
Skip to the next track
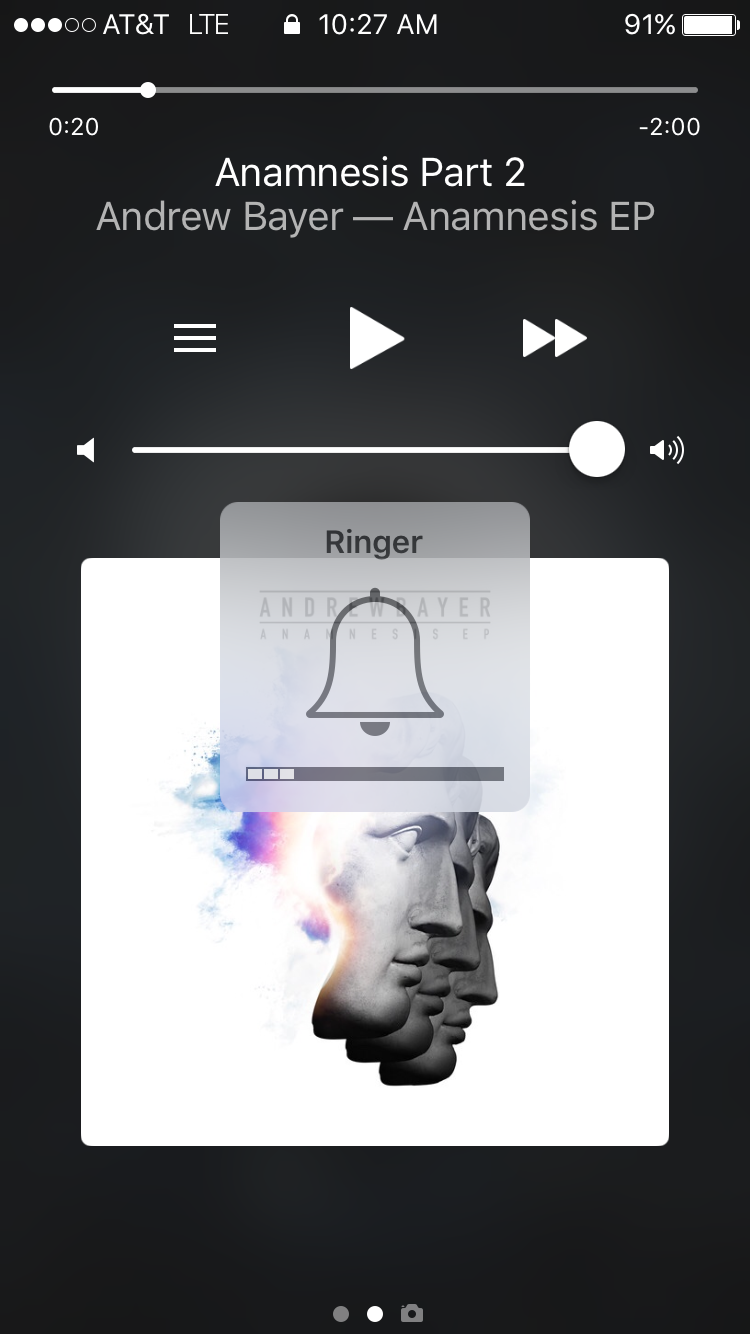554,339
